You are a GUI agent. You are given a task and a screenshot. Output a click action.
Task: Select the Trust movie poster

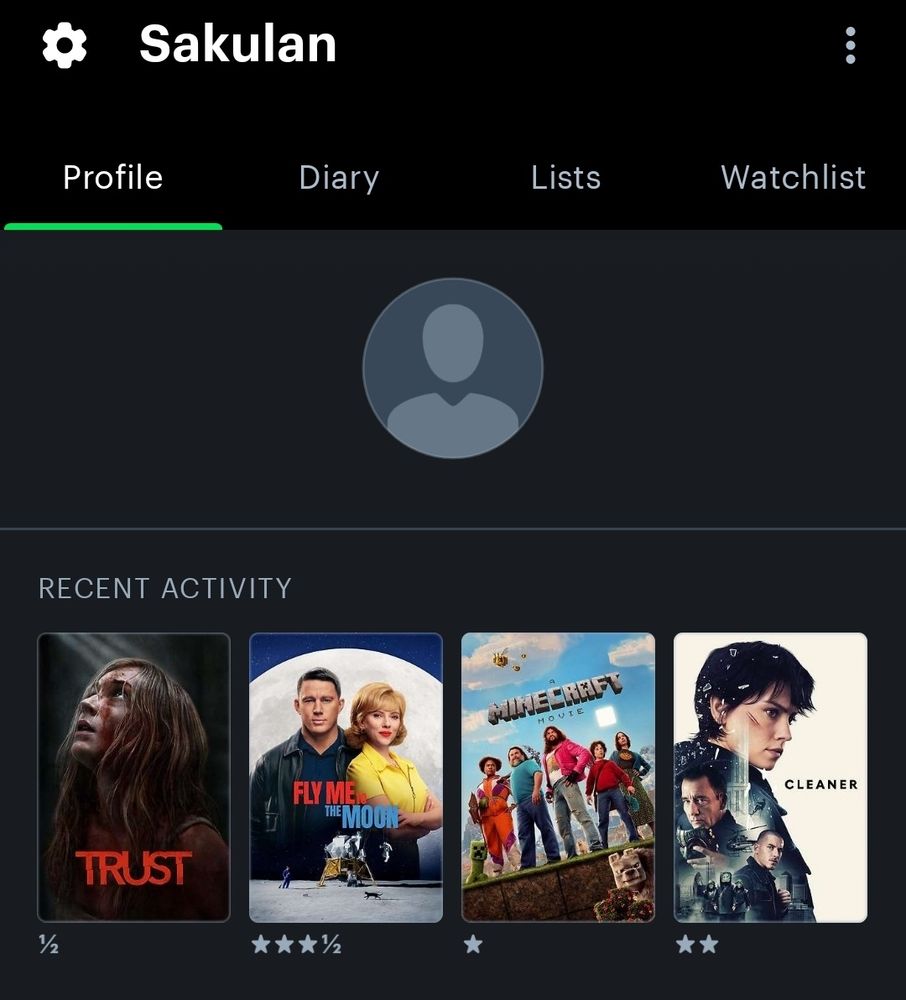click(x=135, y=777)
